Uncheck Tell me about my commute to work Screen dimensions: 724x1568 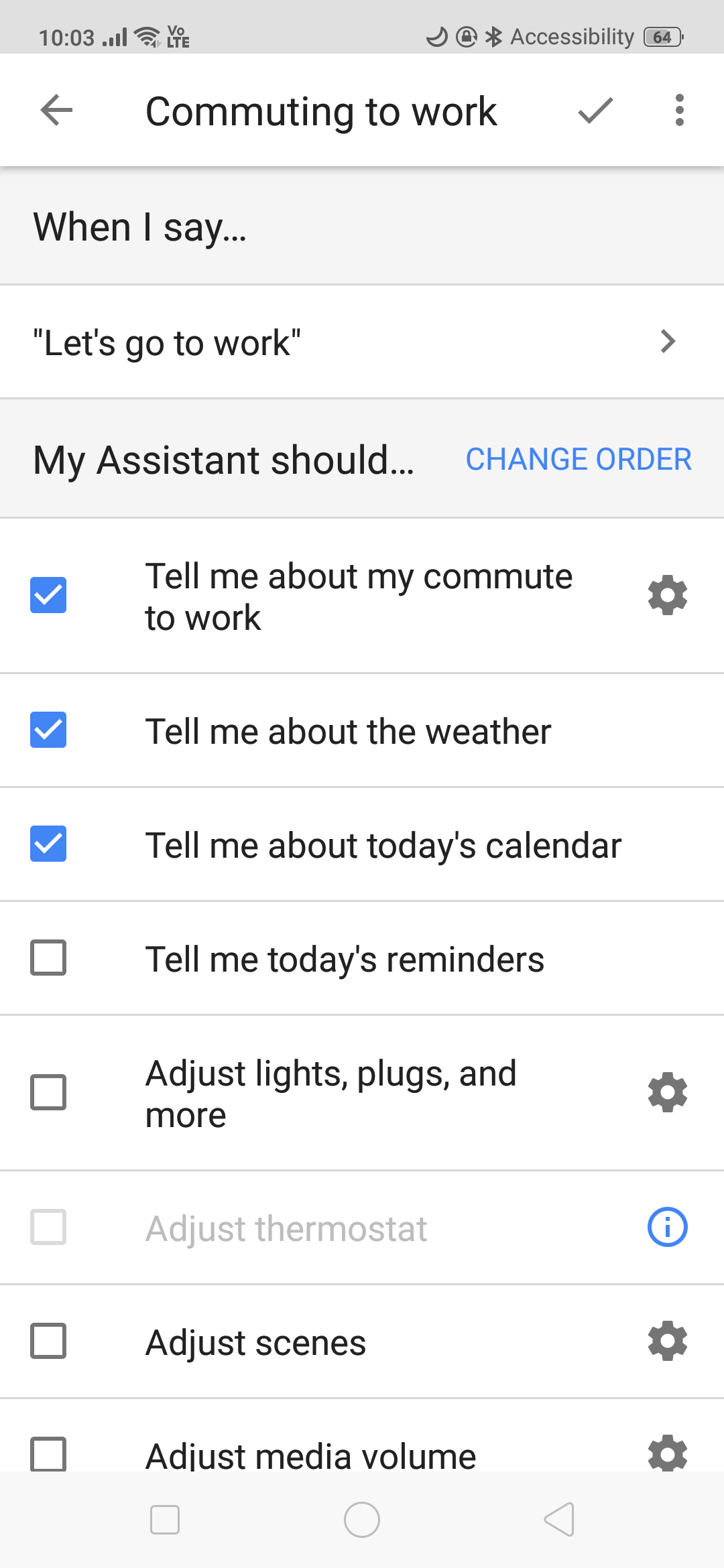[x=48, y=595]
